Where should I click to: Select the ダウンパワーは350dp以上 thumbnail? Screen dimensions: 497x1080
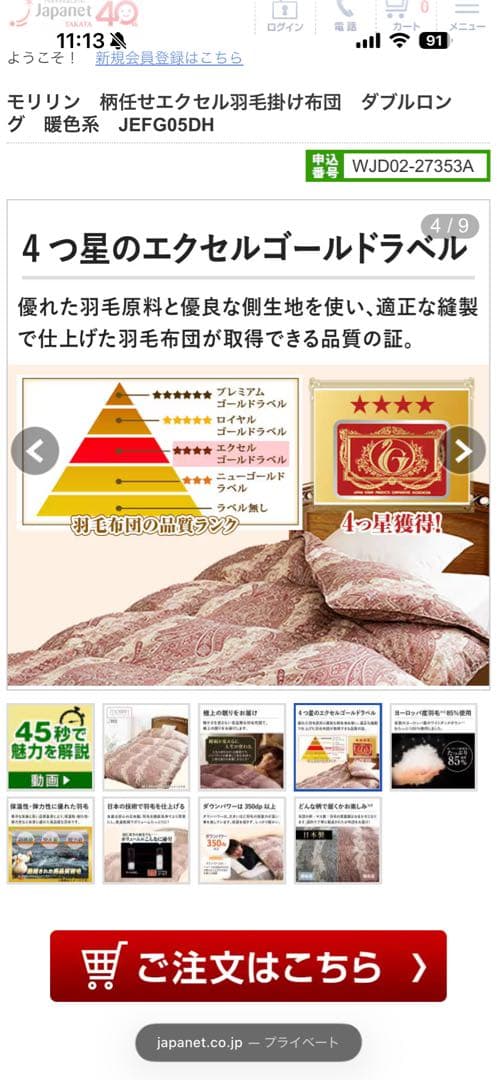point(242,840)
